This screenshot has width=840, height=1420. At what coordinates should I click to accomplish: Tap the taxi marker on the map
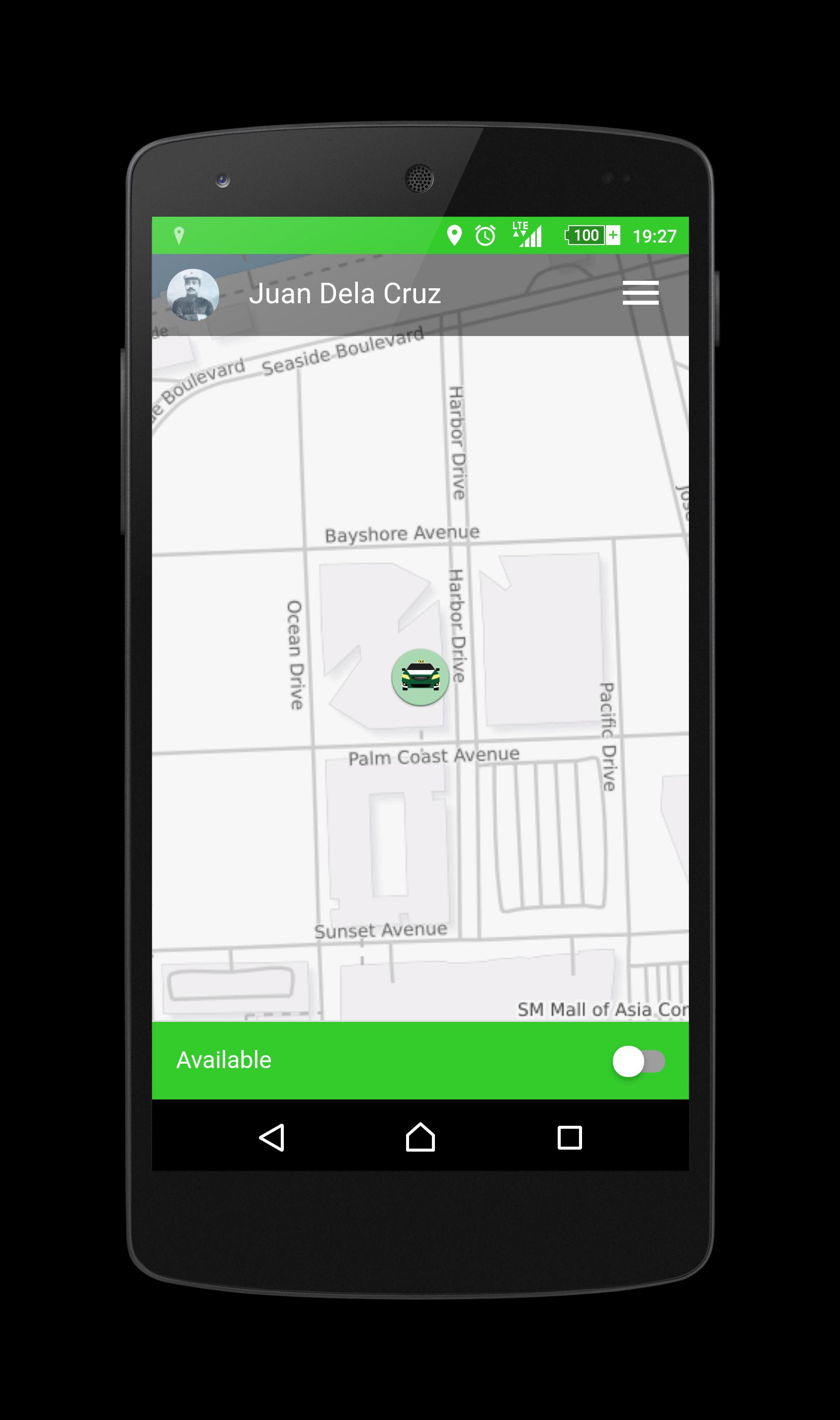tap(420, 677)
